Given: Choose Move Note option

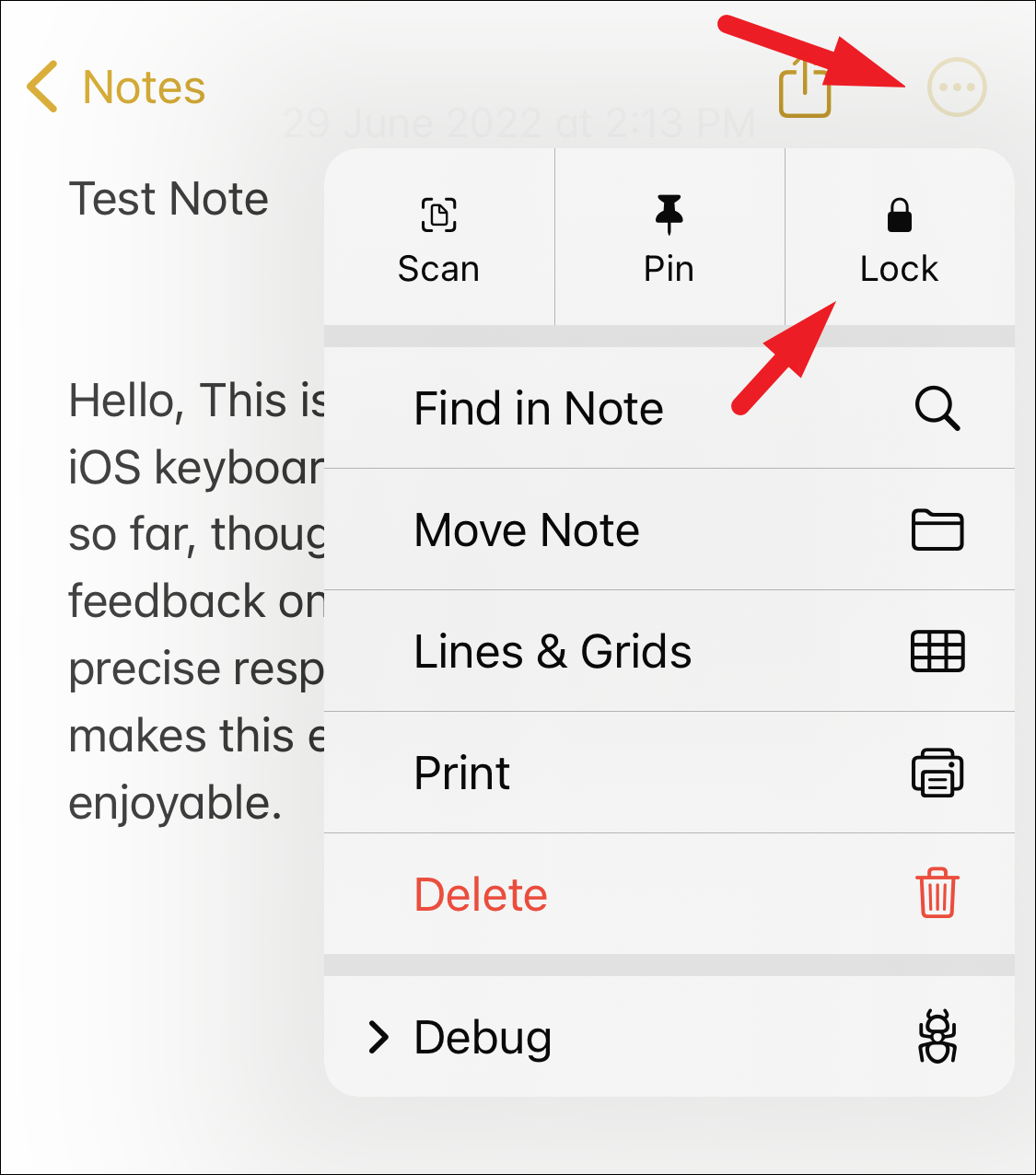Looking at the screenshot, I should (669, 529).
